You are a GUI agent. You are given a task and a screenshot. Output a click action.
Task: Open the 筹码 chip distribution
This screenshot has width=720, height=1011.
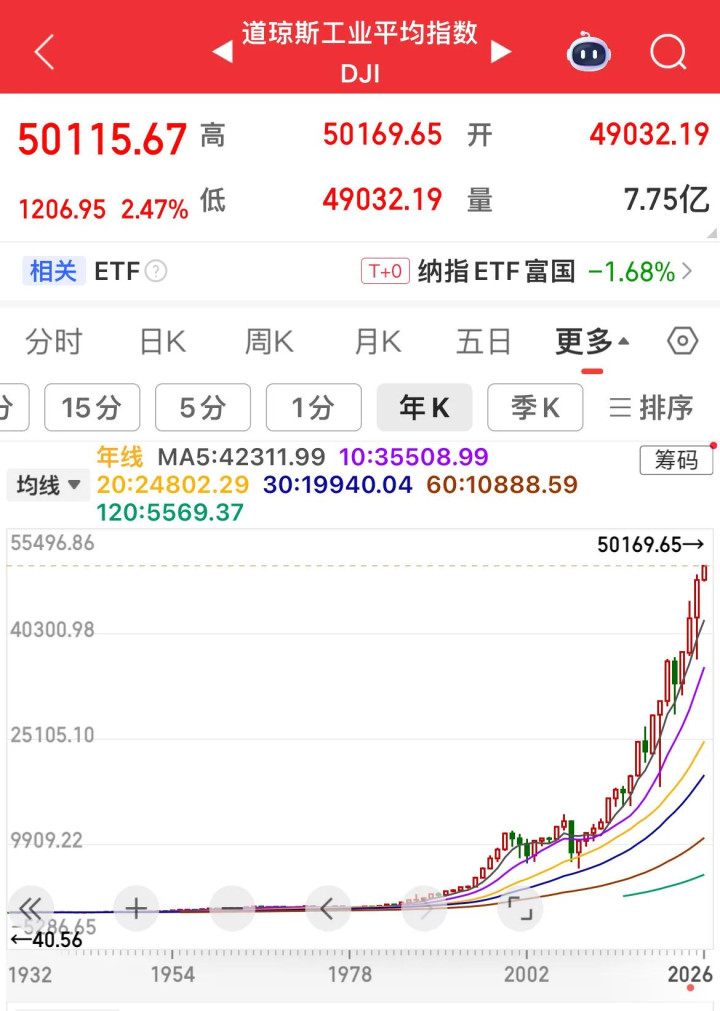click(676, 460)
